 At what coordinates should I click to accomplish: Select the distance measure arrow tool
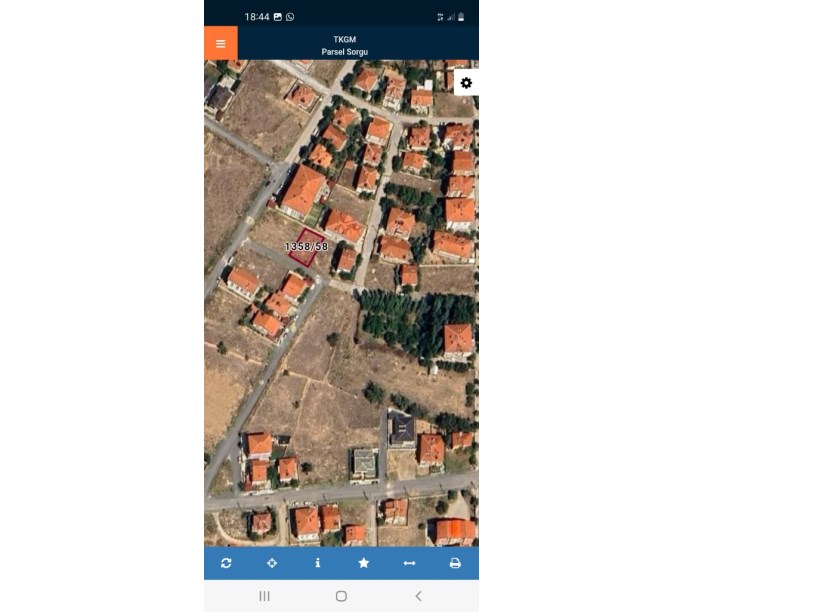(409, 563)
